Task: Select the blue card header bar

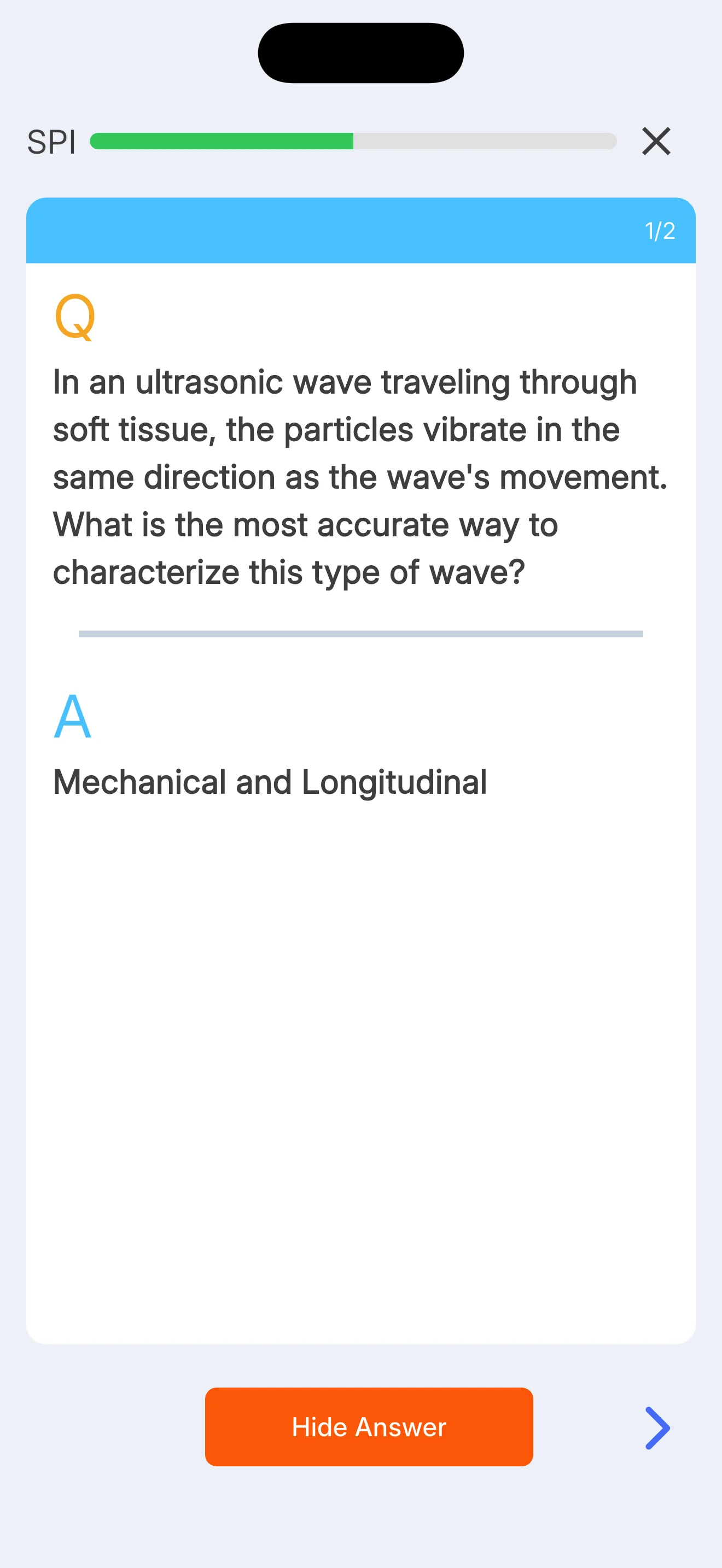Action: 361,230
